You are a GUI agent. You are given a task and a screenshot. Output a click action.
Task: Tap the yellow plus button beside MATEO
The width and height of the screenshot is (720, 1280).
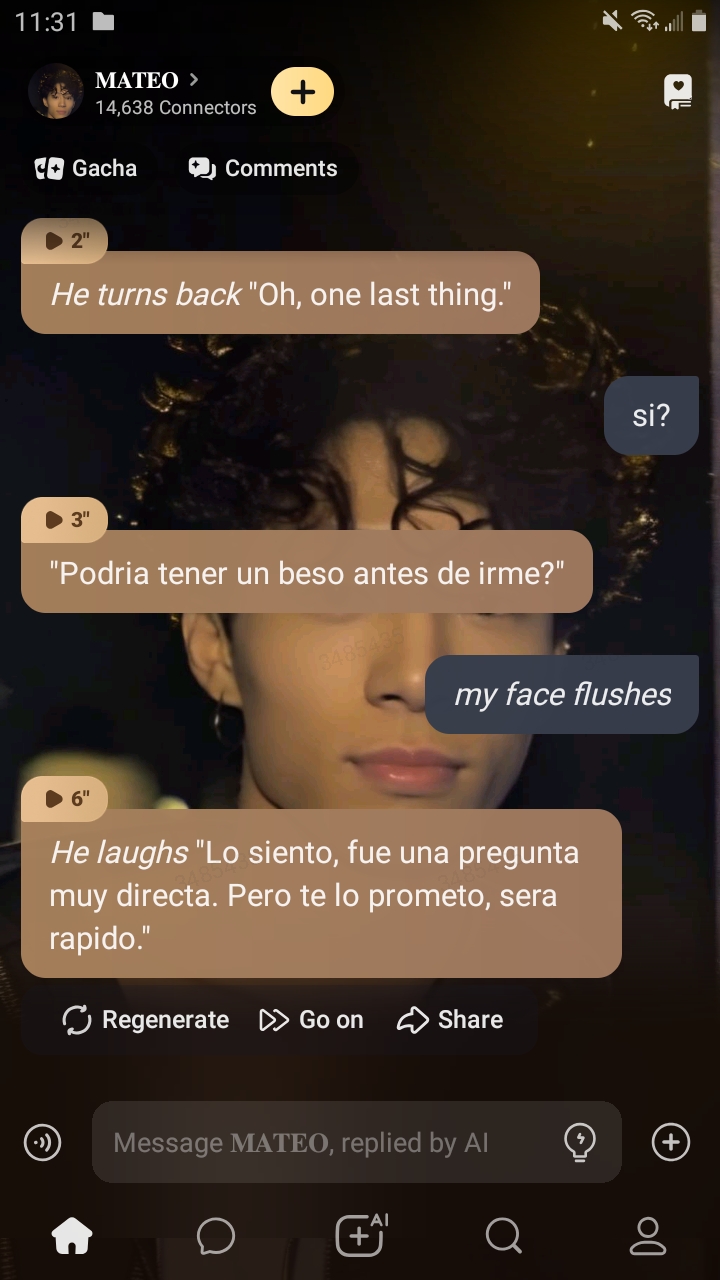click(302, 92)
